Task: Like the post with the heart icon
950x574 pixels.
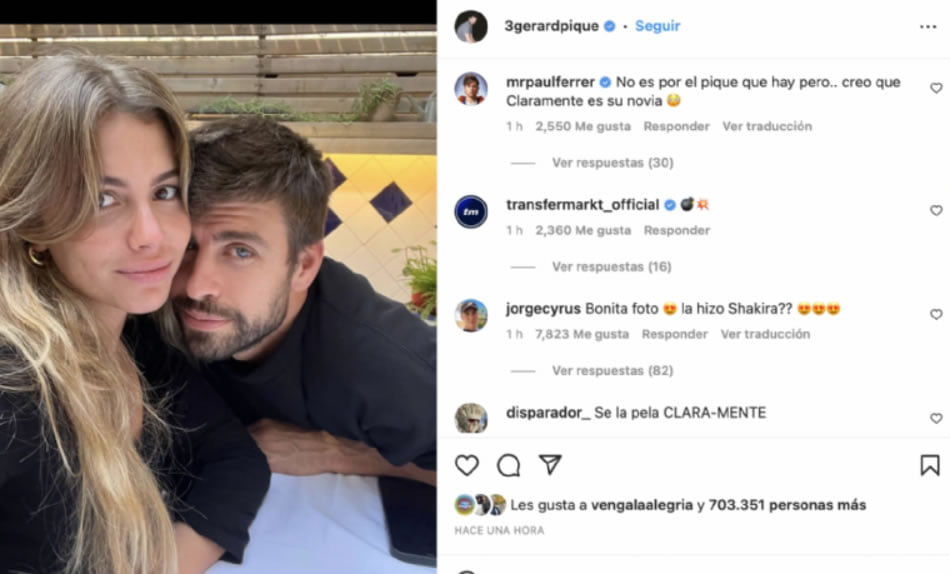Action: (467, 465)
